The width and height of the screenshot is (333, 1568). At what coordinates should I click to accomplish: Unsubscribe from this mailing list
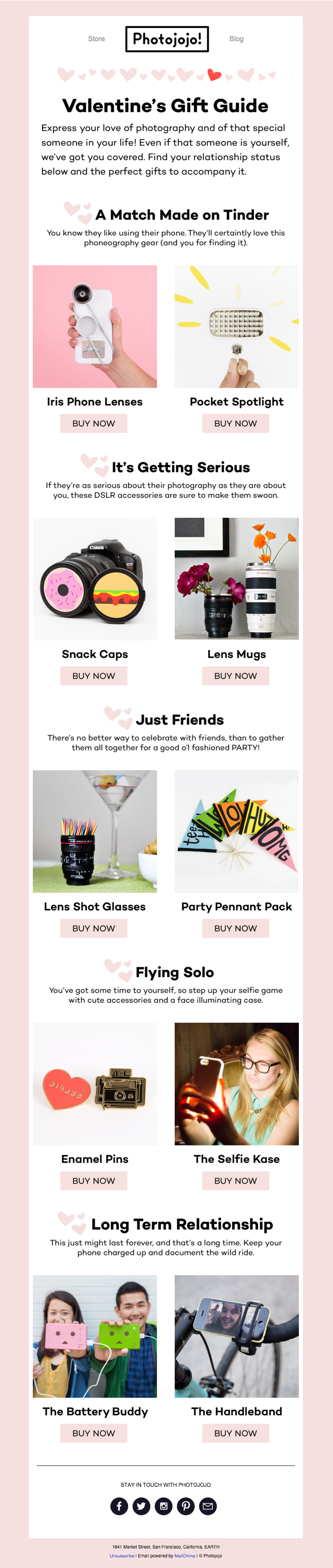122,1555
